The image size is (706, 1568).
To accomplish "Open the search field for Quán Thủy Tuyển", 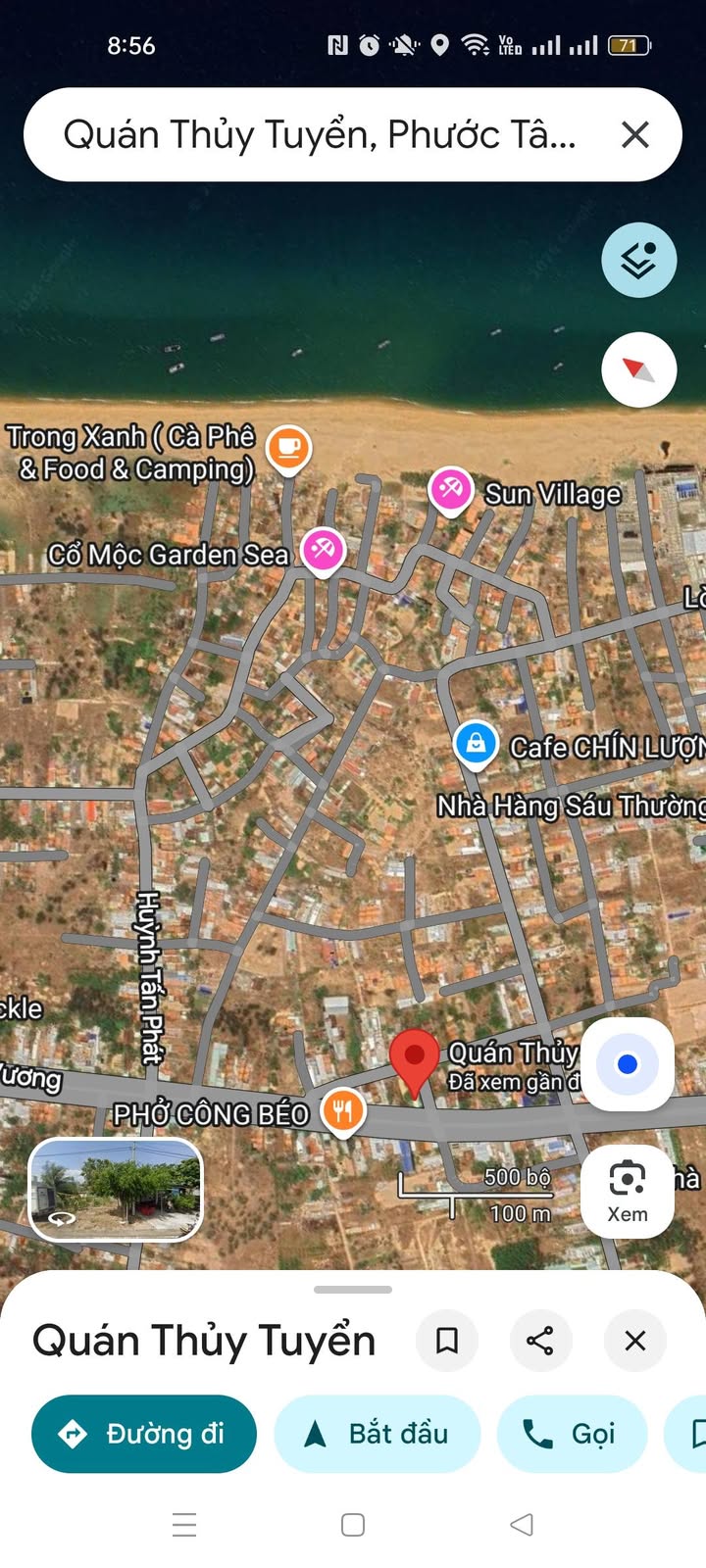I will 319,134.
